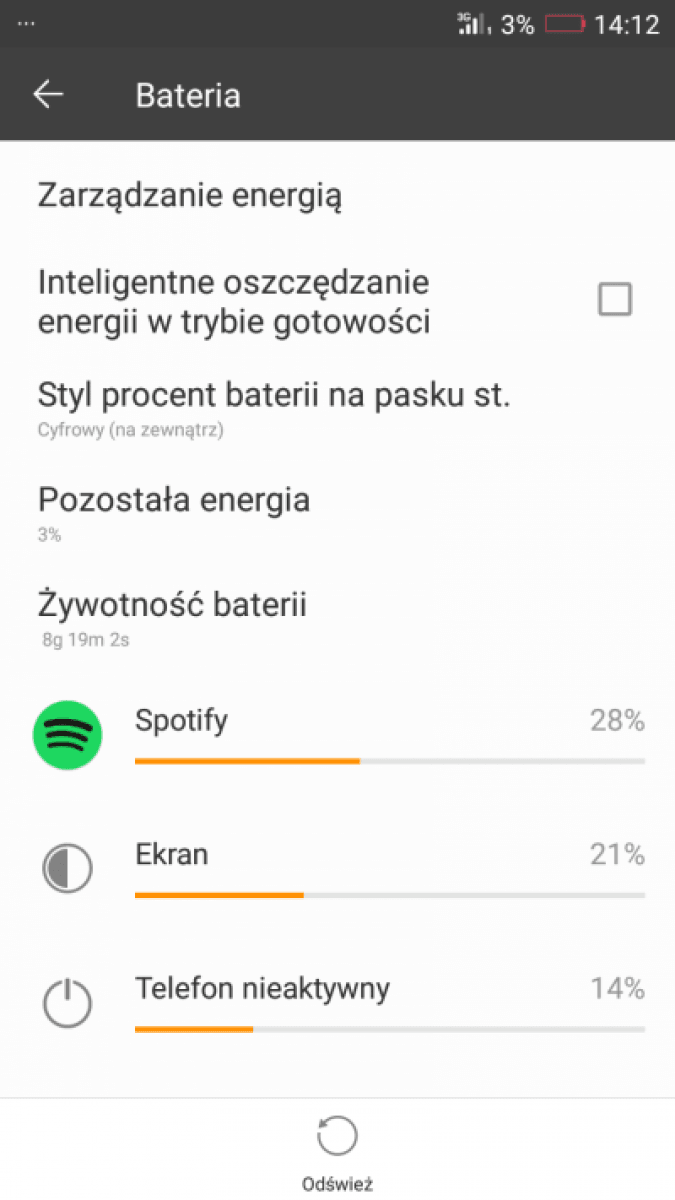This screenshot has height=1200, width=675.
Task: Enable Inteligentne oszczędzanie energii checkbox
Action: 614,299
